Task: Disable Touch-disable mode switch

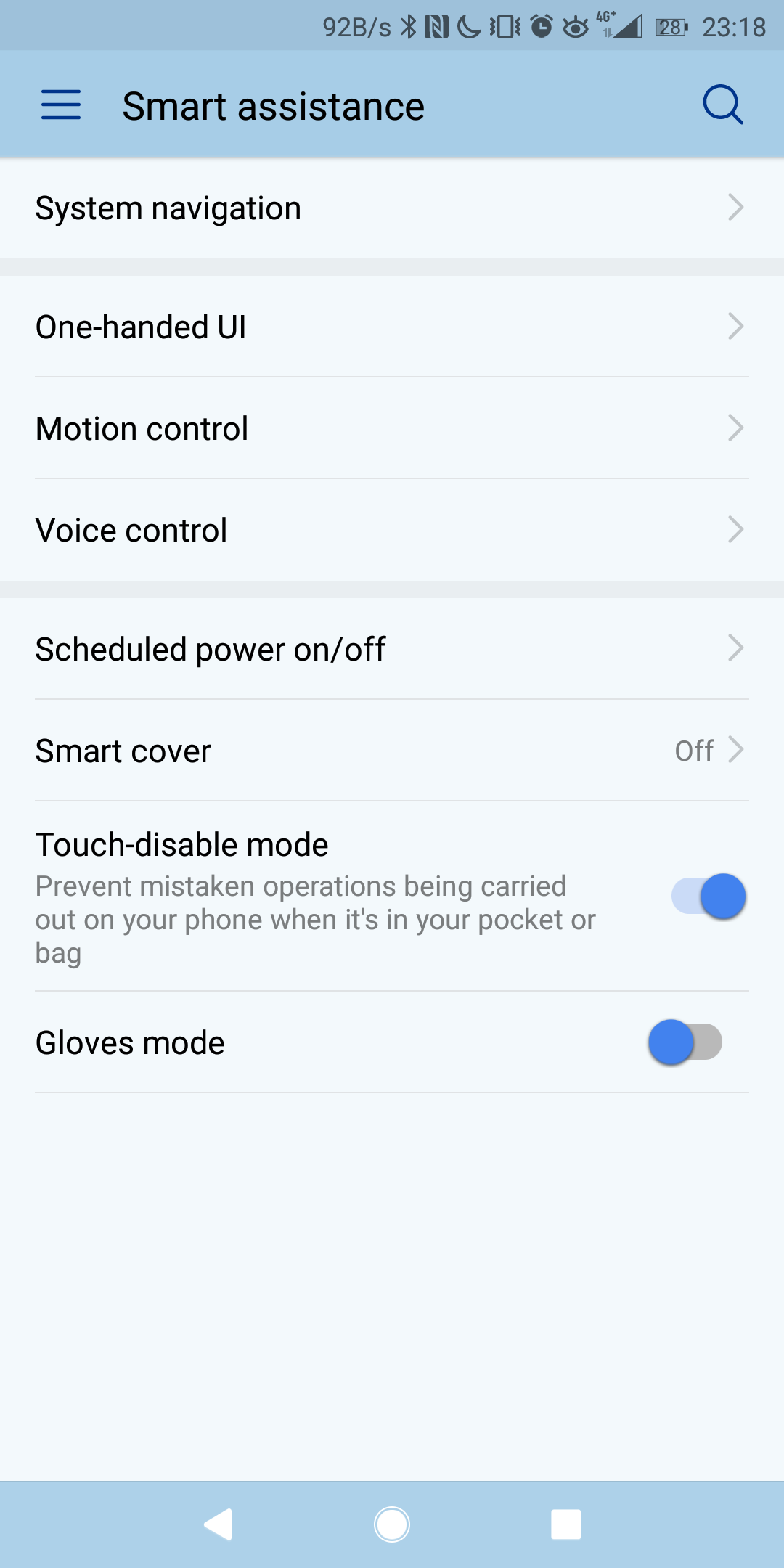Action: tap(709, 897)
